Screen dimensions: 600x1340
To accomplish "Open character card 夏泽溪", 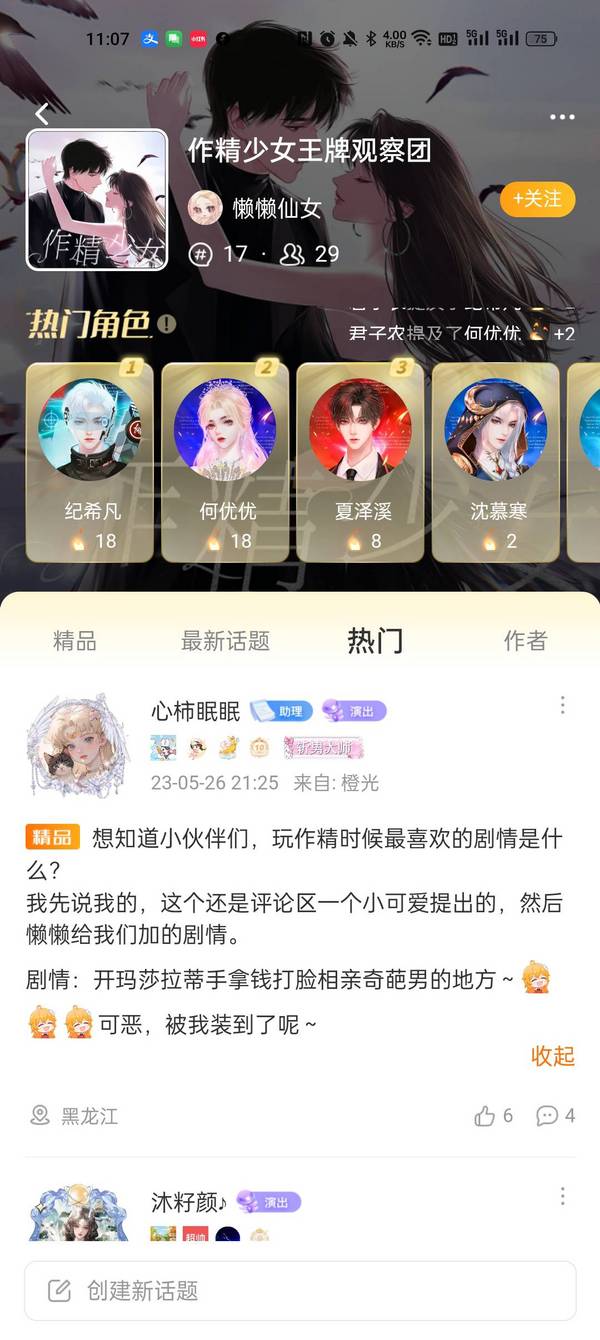I will point(361,462).
